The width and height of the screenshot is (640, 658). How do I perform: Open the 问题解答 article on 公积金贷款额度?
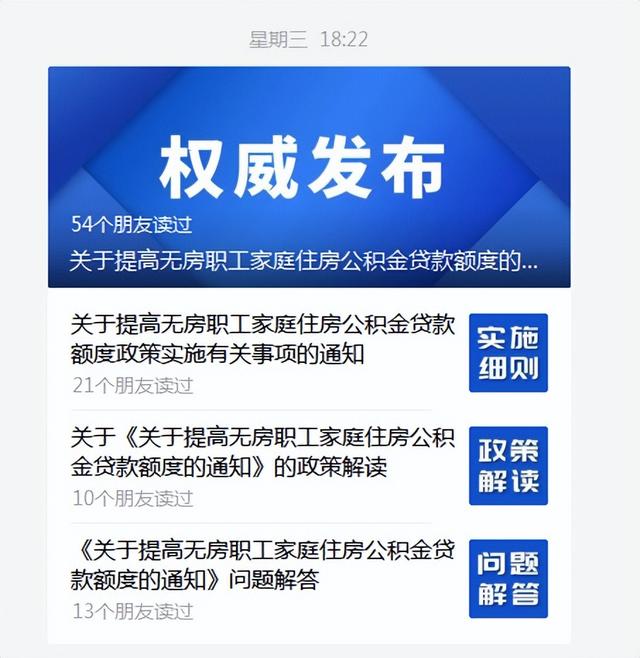(262, 565)
